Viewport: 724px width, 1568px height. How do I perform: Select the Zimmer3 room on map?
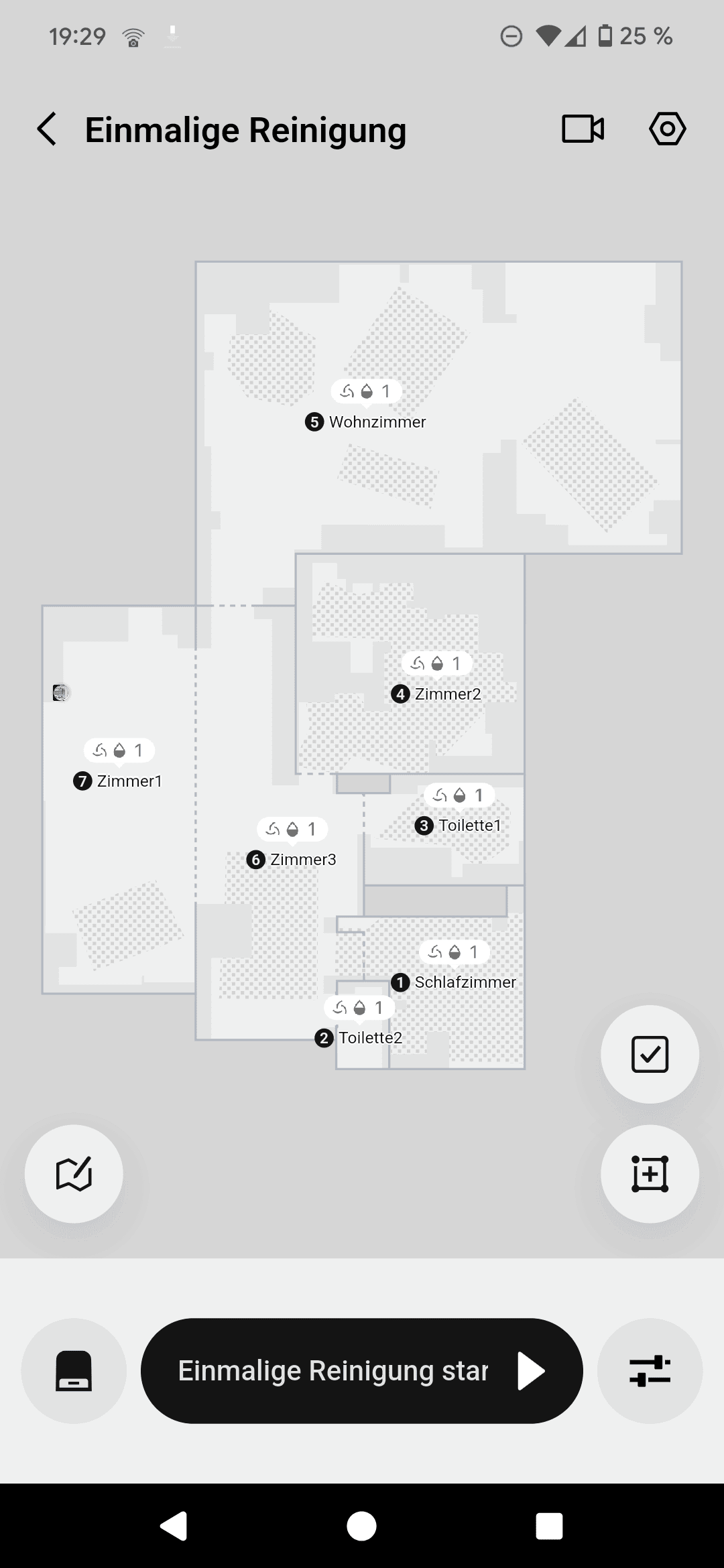coord(302,860)
